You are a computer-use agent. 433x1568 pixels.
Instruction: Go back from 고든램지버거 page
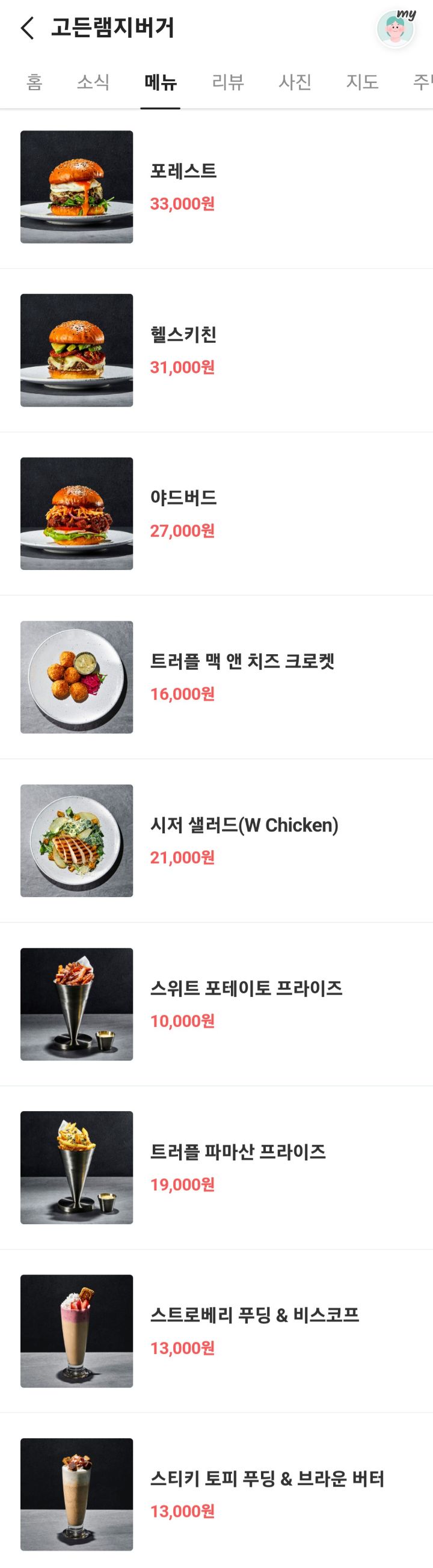(28, 28)
